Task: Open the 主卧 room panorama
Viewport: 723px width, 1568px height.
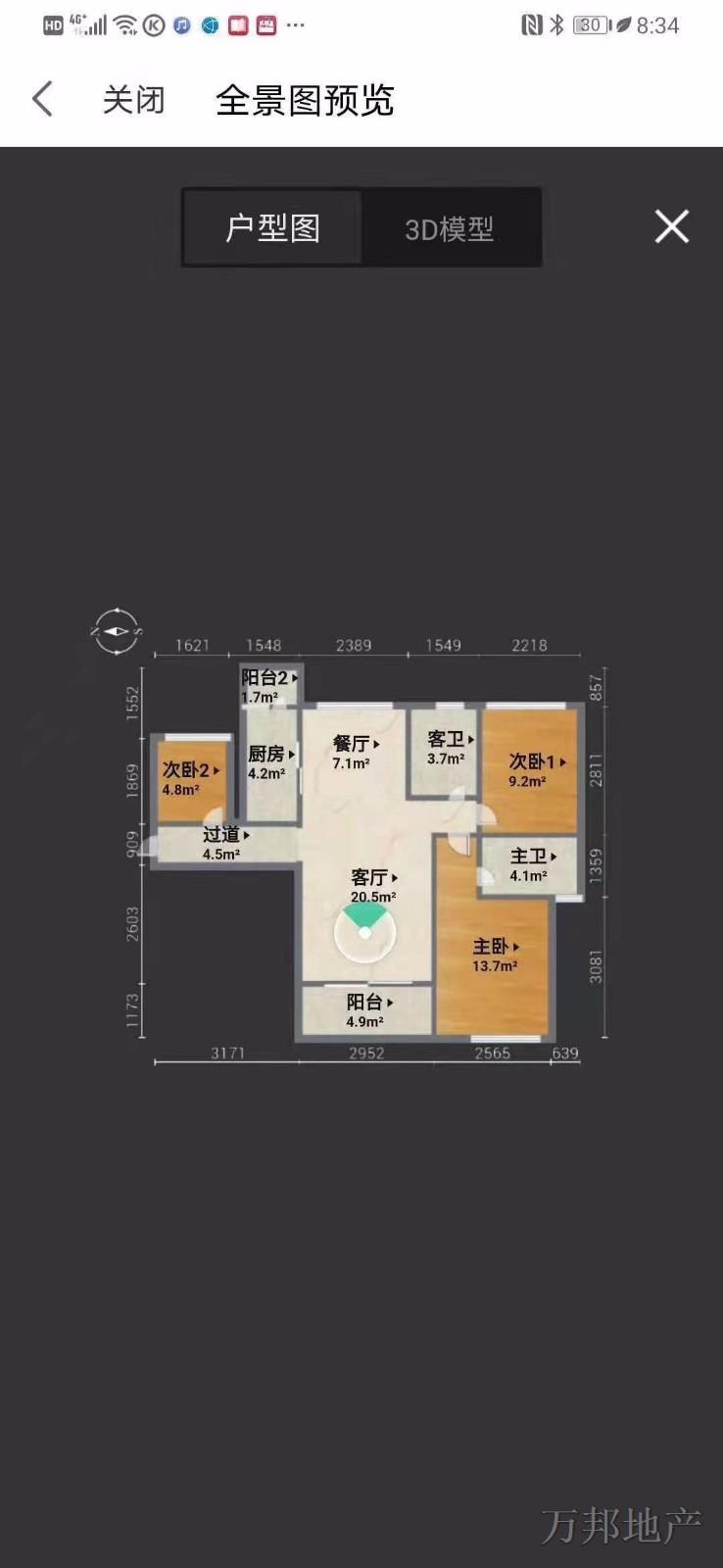Action: [496, 947]
